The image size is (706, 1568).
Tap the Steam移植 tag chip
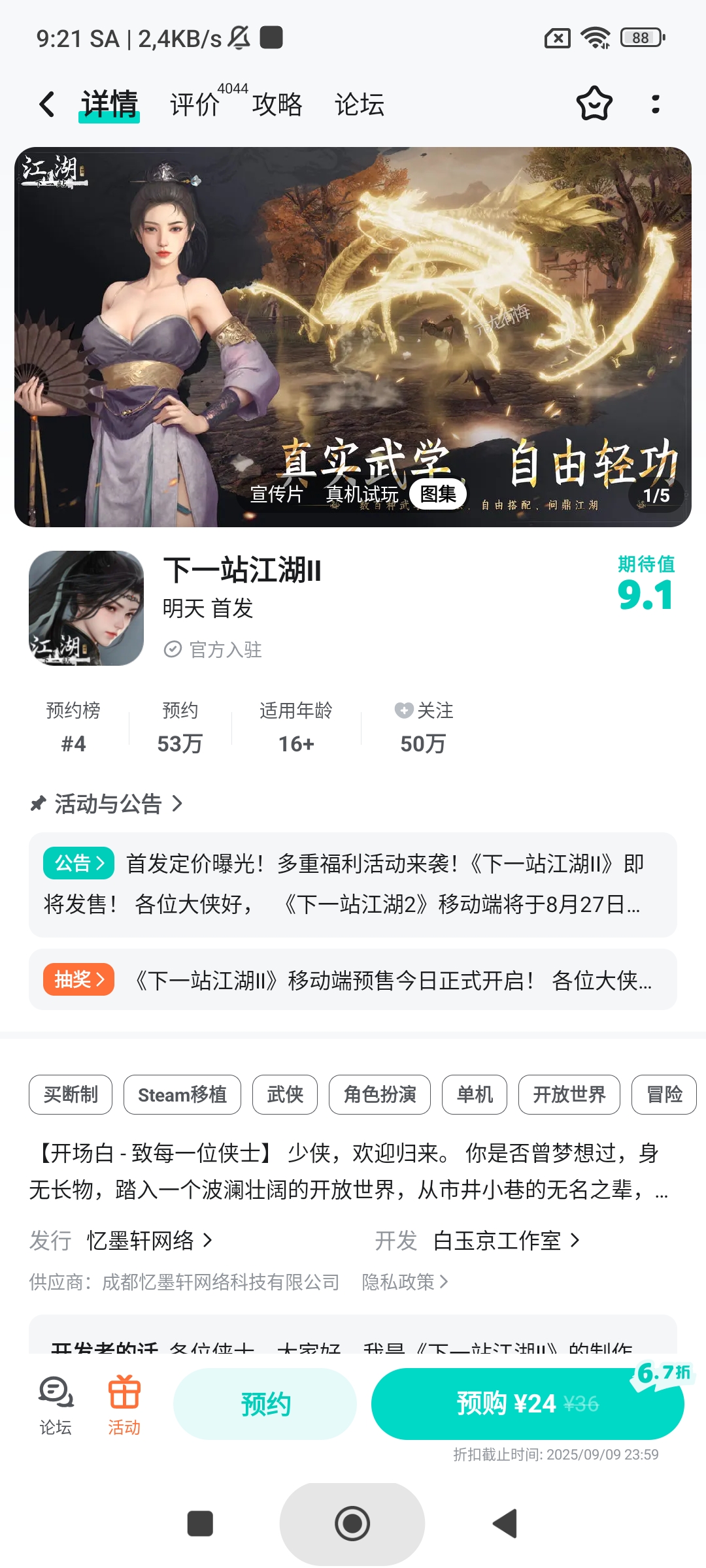coord(182,1094)
